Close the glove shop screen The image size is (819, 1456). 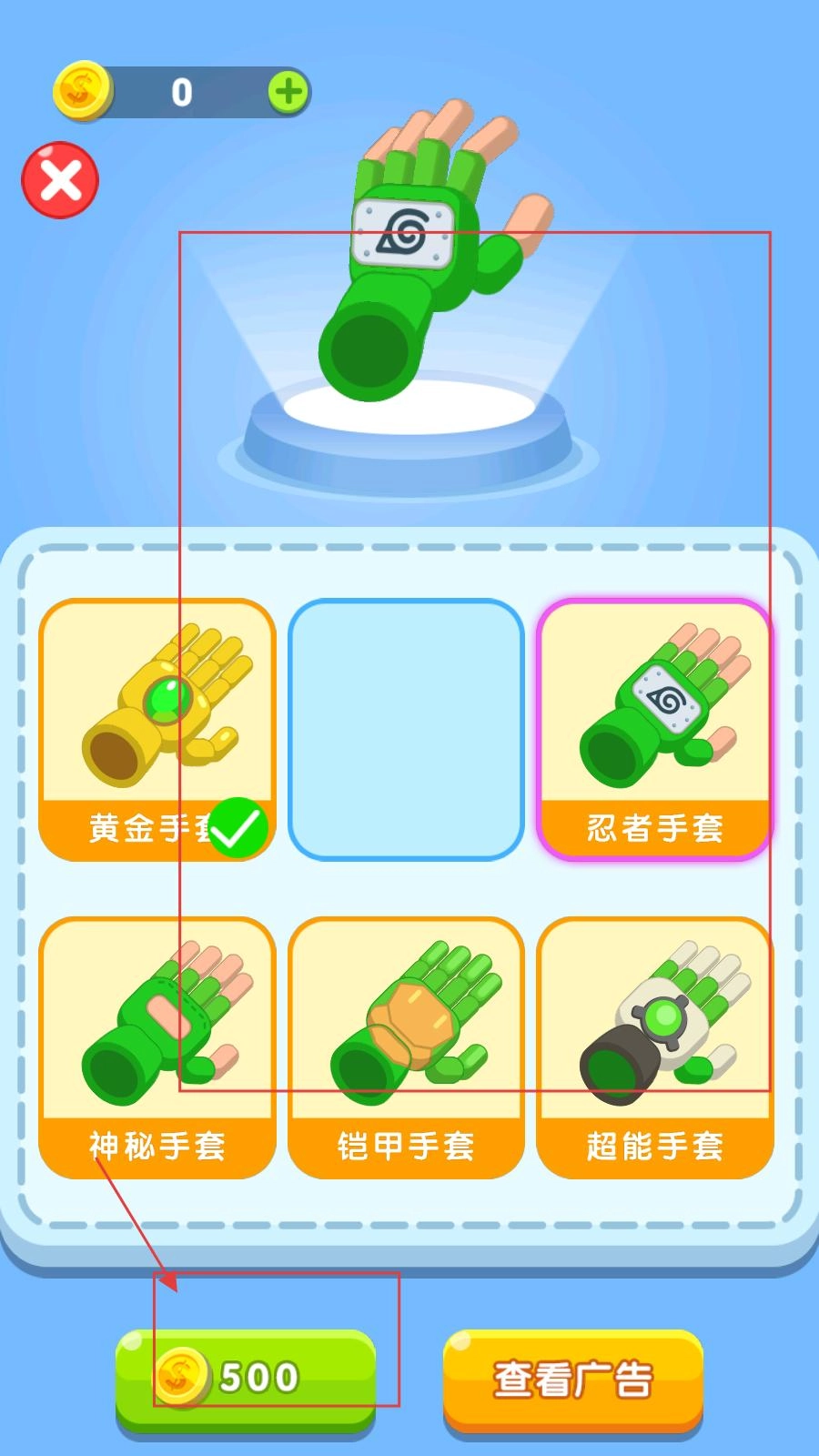[x=60, y=180]
